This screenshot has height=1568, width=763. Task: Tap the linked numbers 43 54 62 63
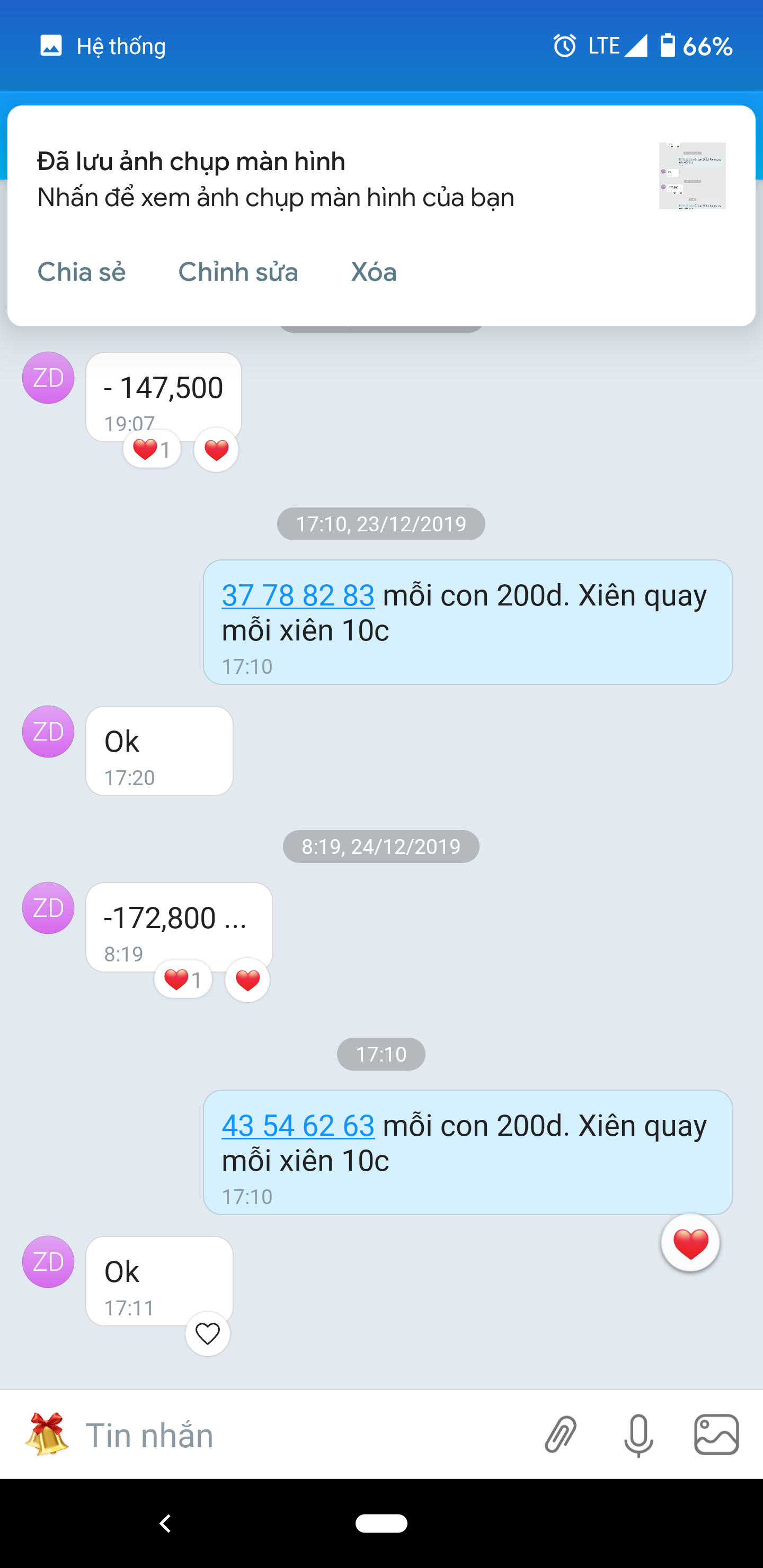coord(298,1126)
